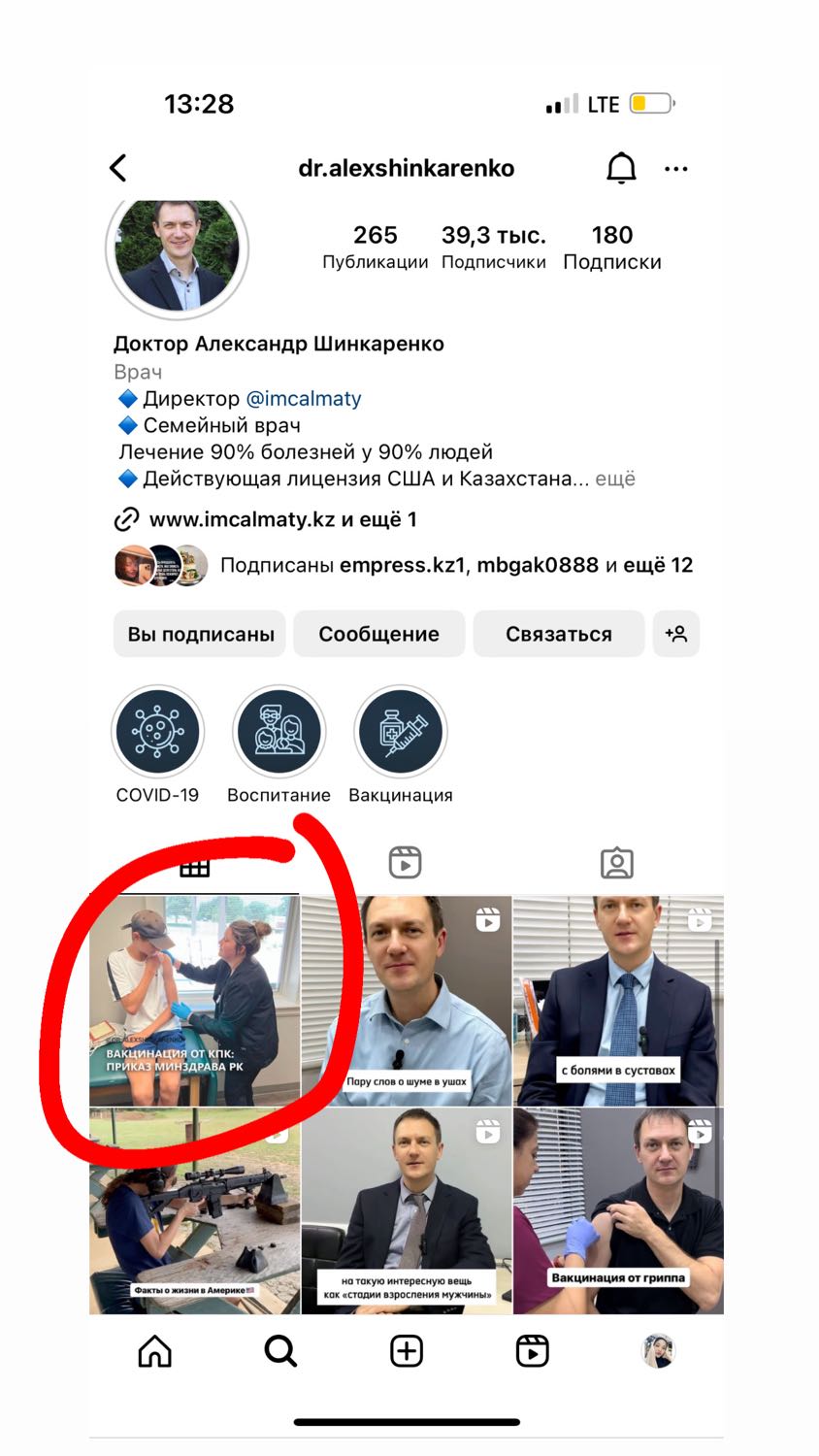
Task: Switch to the Reels tab of profile
Action: [405, 863]
